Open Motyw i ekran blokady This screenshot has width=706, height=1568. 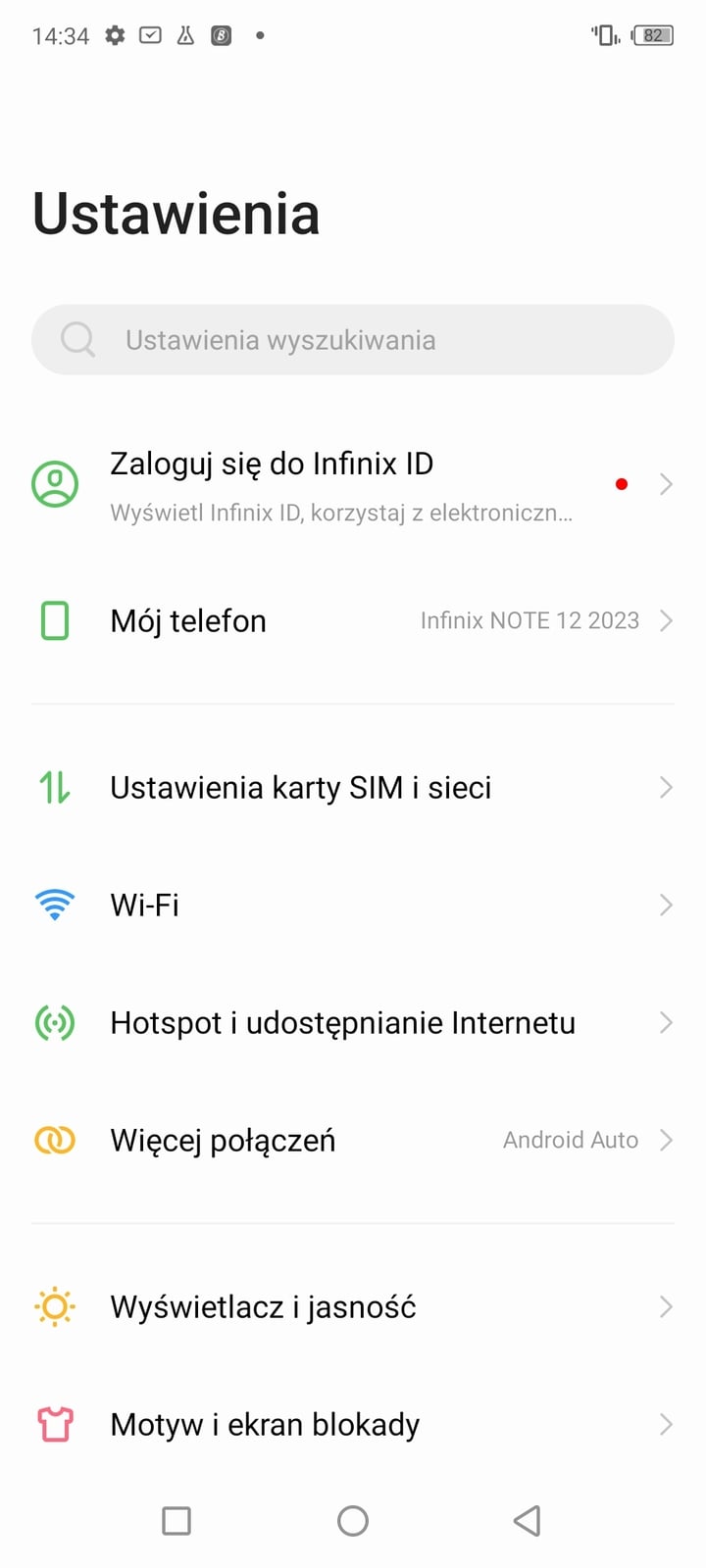pos(353,1424)
